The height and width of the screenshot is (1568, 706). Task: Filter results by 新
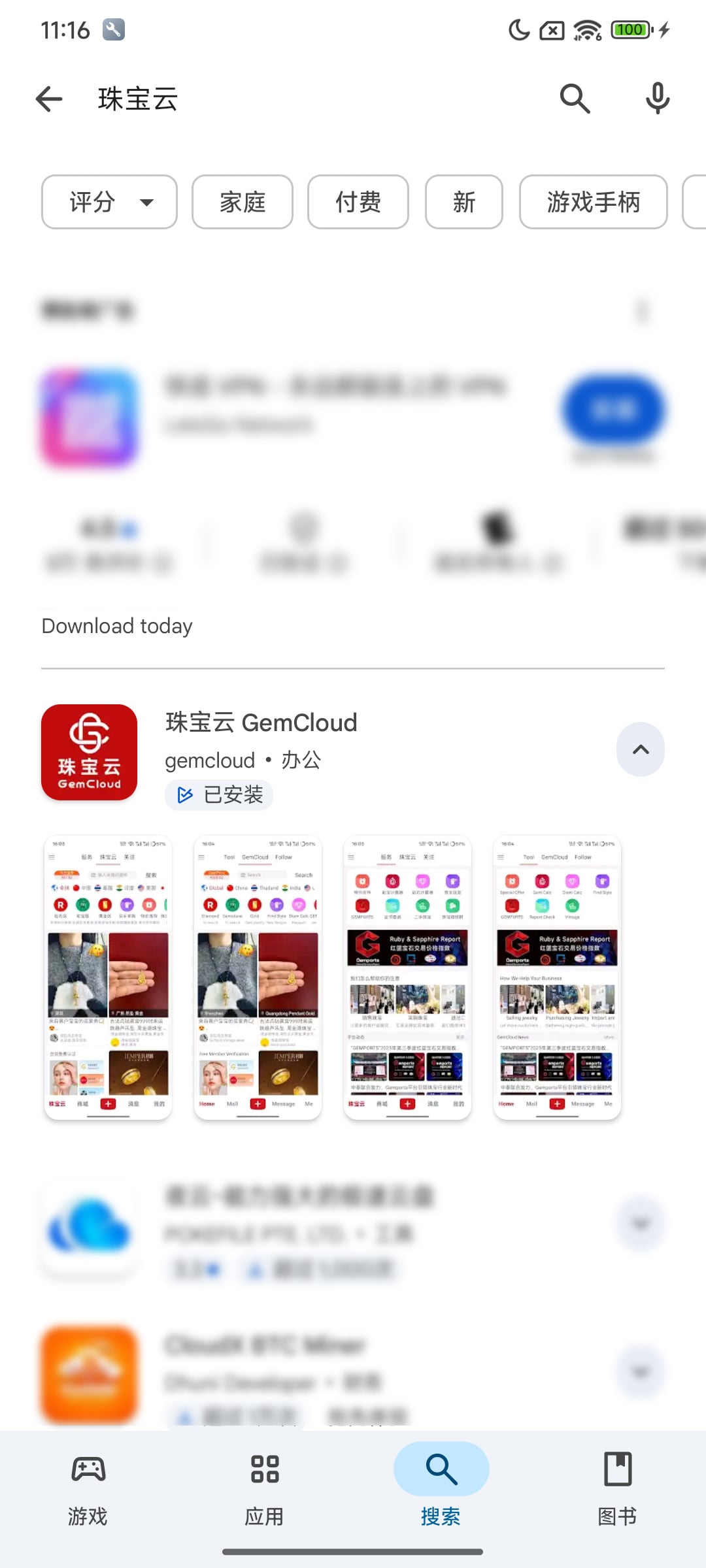pyautogui.click(x=464, y=202)
